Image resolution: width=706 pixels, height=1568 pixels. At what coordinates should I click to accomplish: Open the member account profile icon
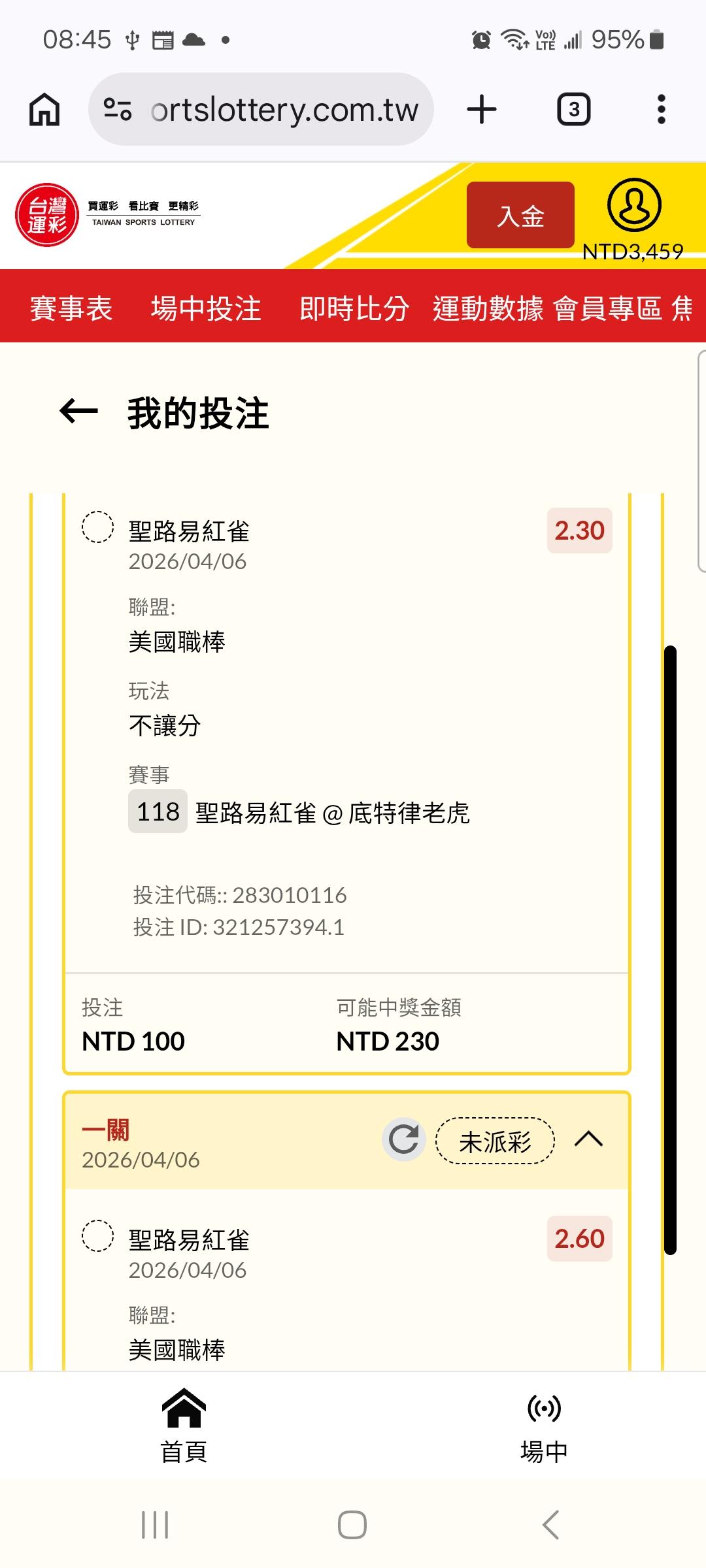coord(634,205)
